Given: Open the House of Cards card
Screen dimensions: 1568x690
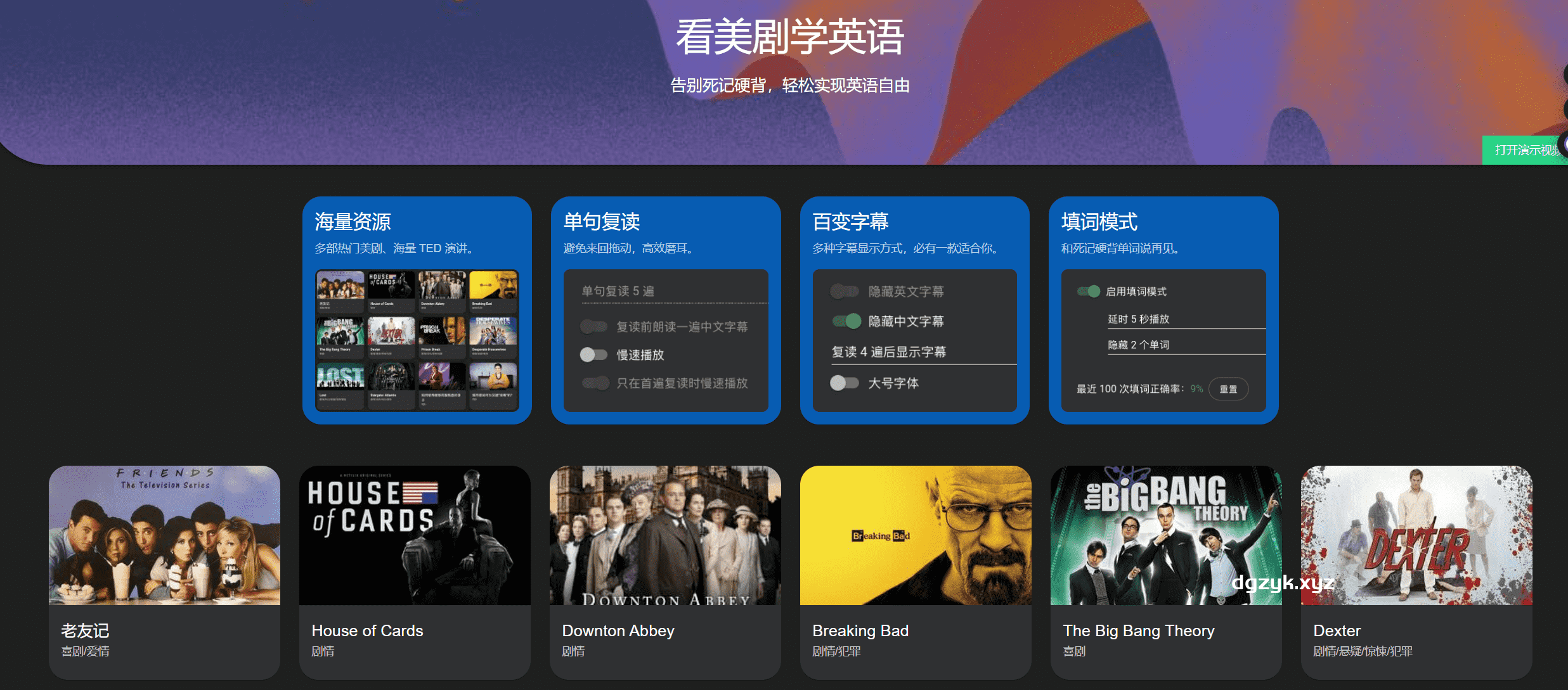Looking at the screenshot, I should point(415,570).
